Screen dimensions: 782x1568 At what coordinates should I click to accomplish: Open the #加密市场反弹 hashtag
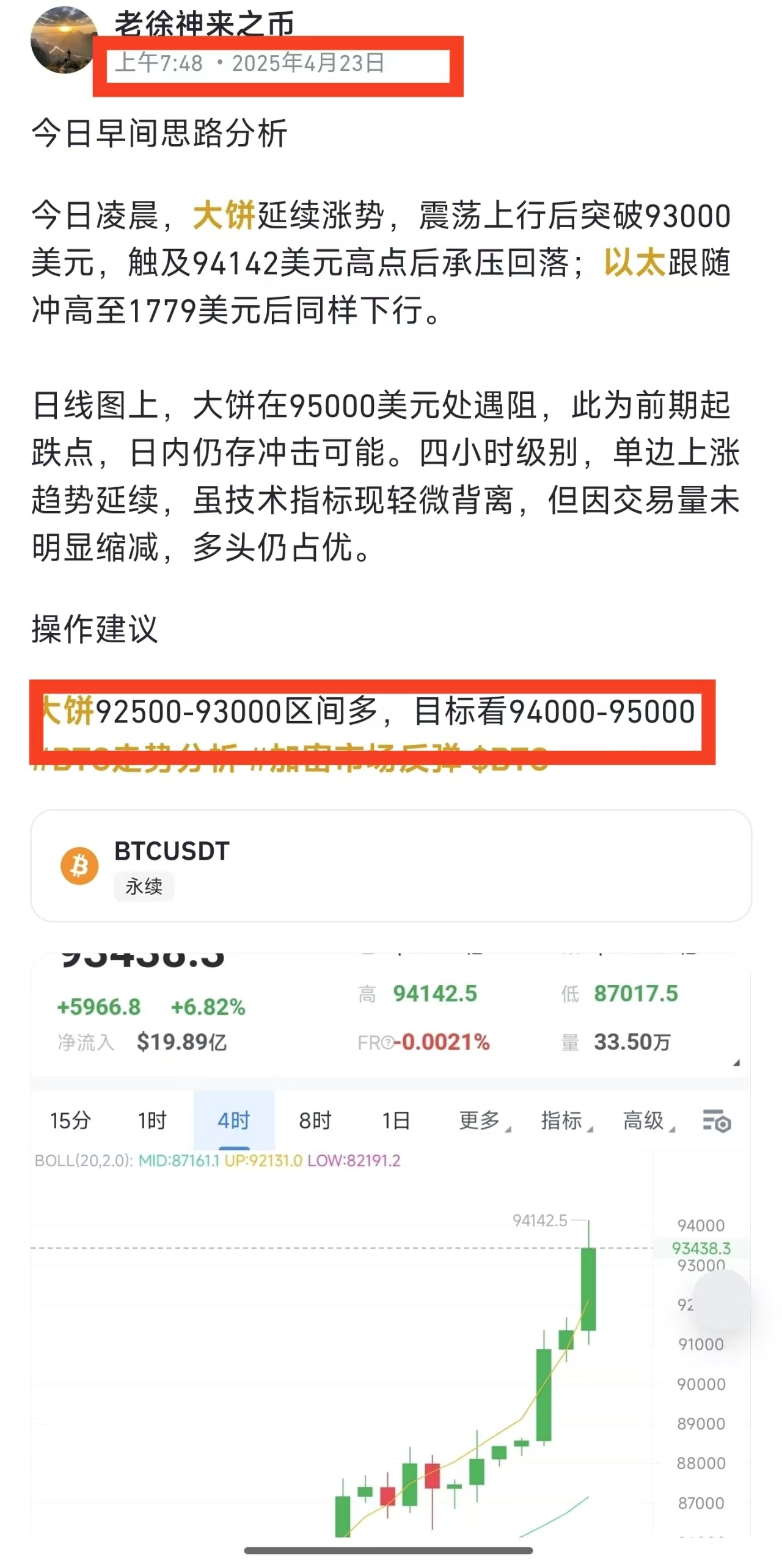click(x=356, y=768)
